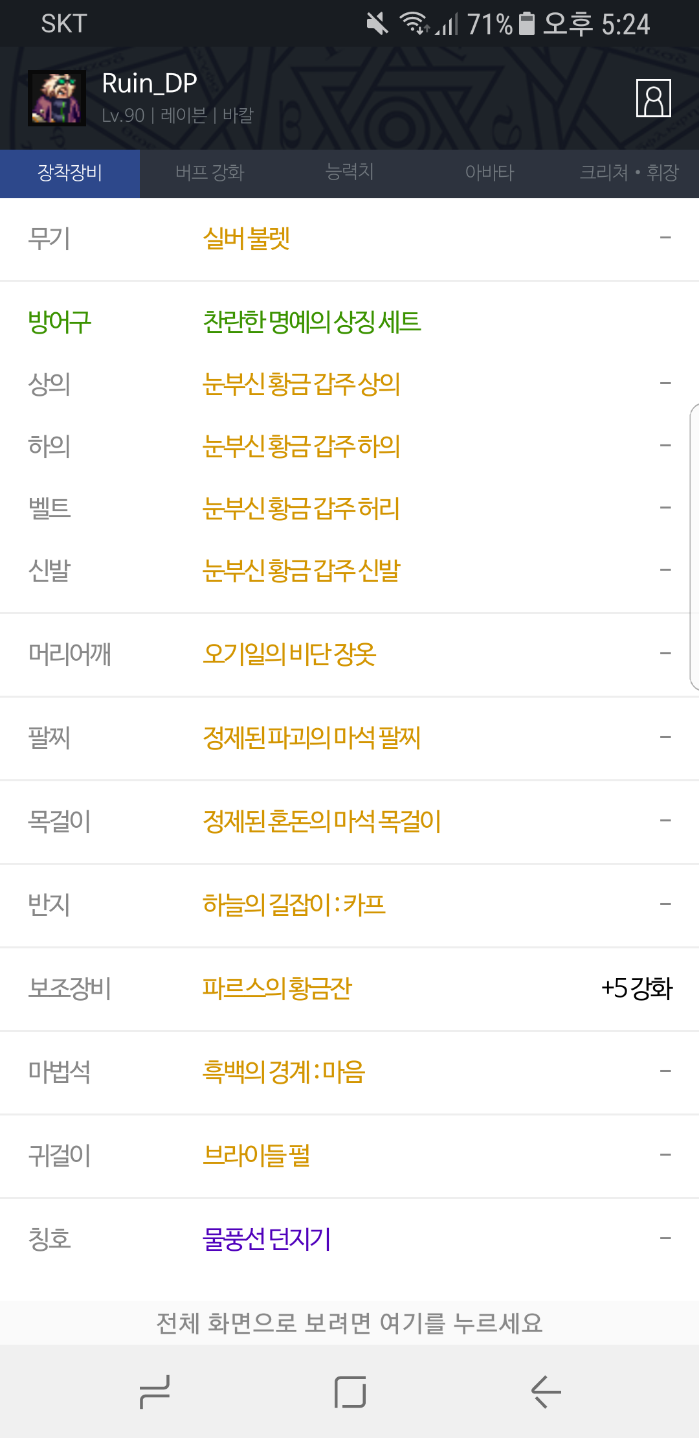Go back with the navigation bar arrow

[x=545, y=1391]
